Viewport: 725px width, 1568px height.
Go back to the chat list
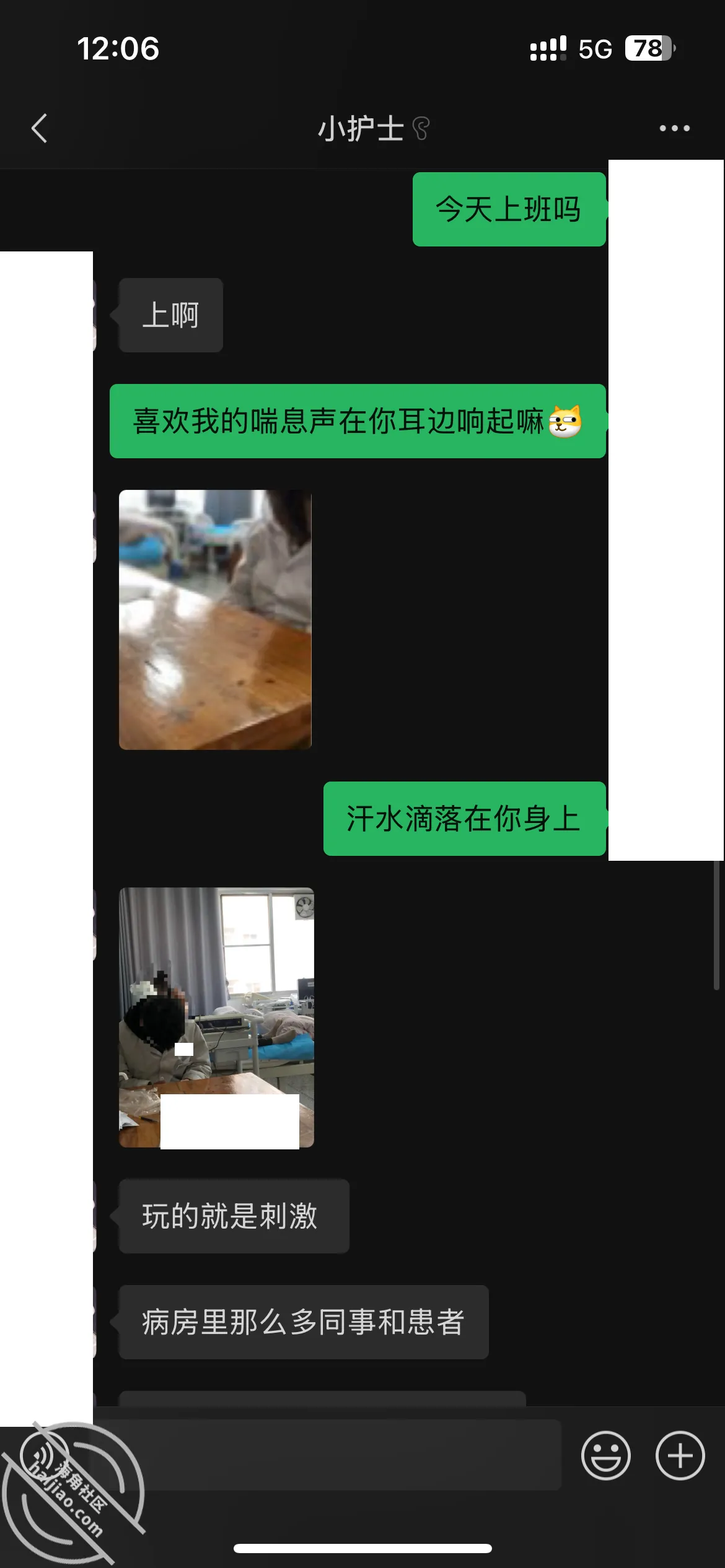40,128
